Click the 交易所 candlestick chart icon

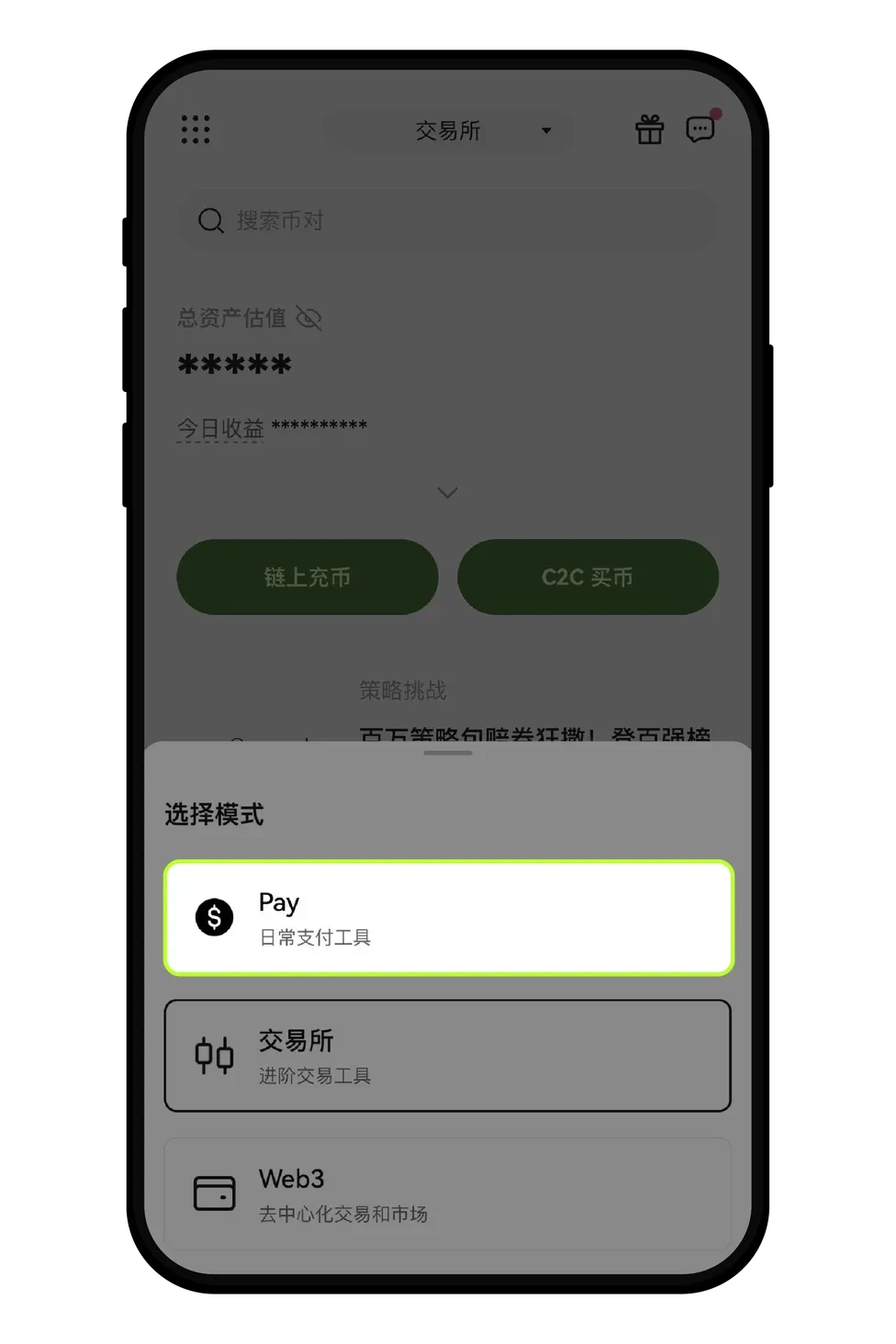(212, 1056)
